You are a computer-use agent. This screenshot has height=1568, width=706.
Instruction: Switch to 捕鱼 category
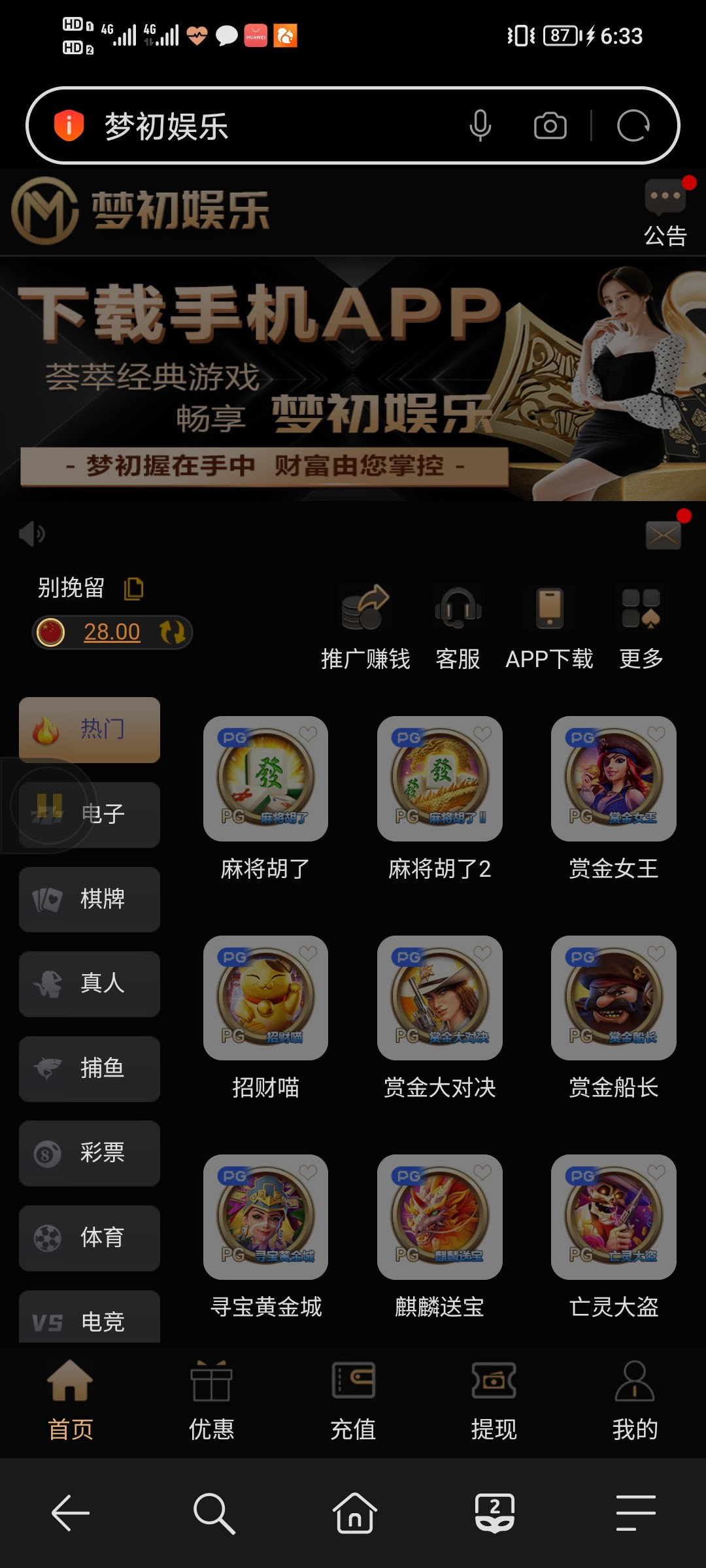tap(90, 1068)
